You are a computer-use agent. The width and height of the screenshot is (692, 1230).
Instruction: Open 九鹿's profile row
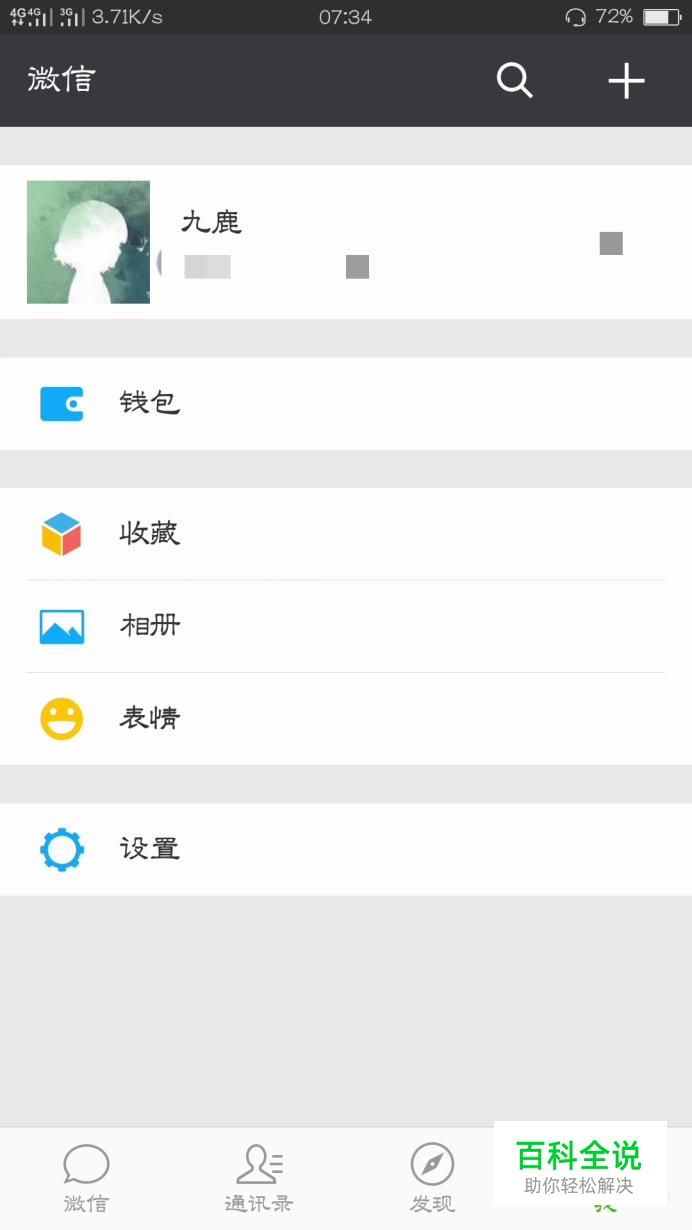coord(346,242)
